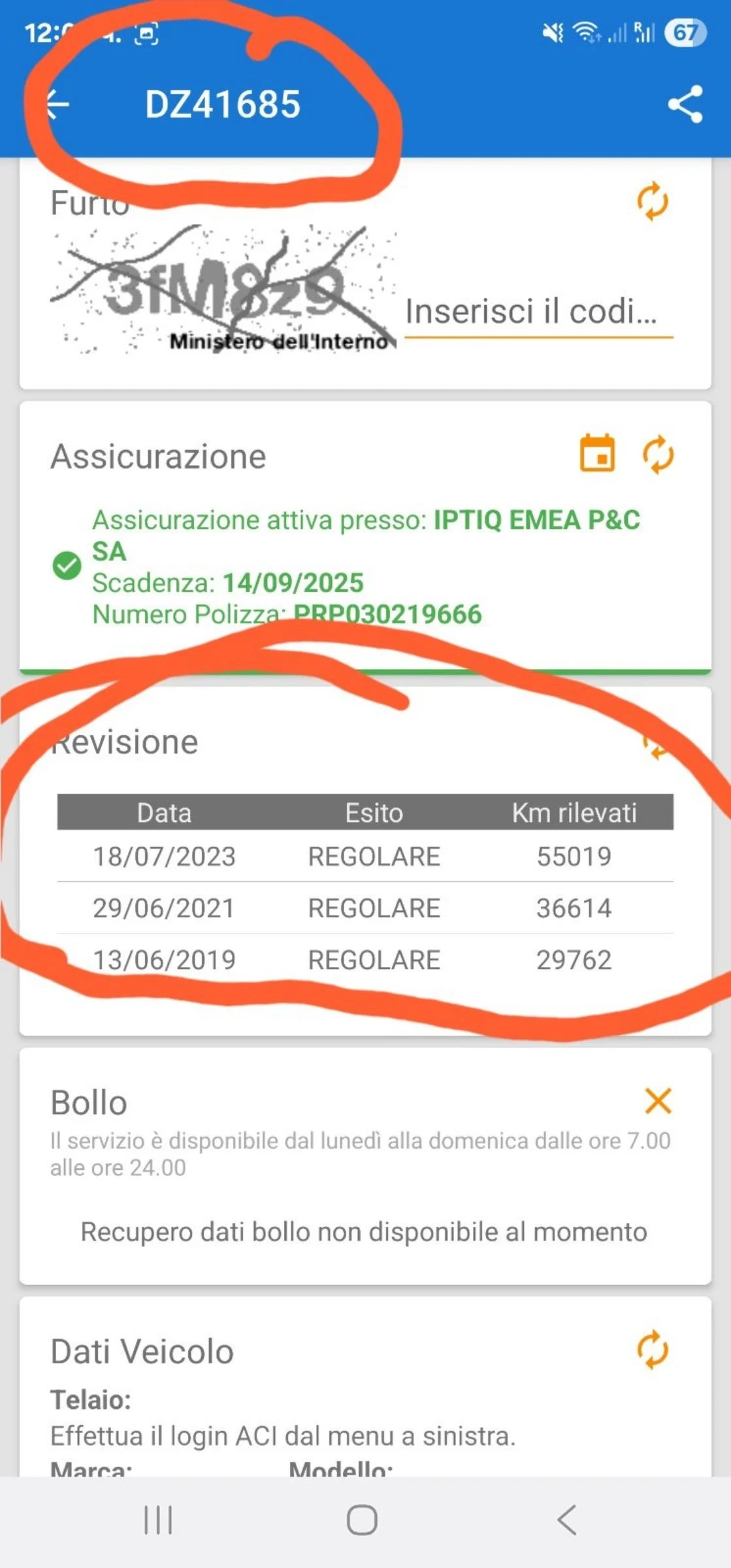731x1568 pixels.
Task: Tap the X icon in Bollo card
Action: click(658, 1101)
